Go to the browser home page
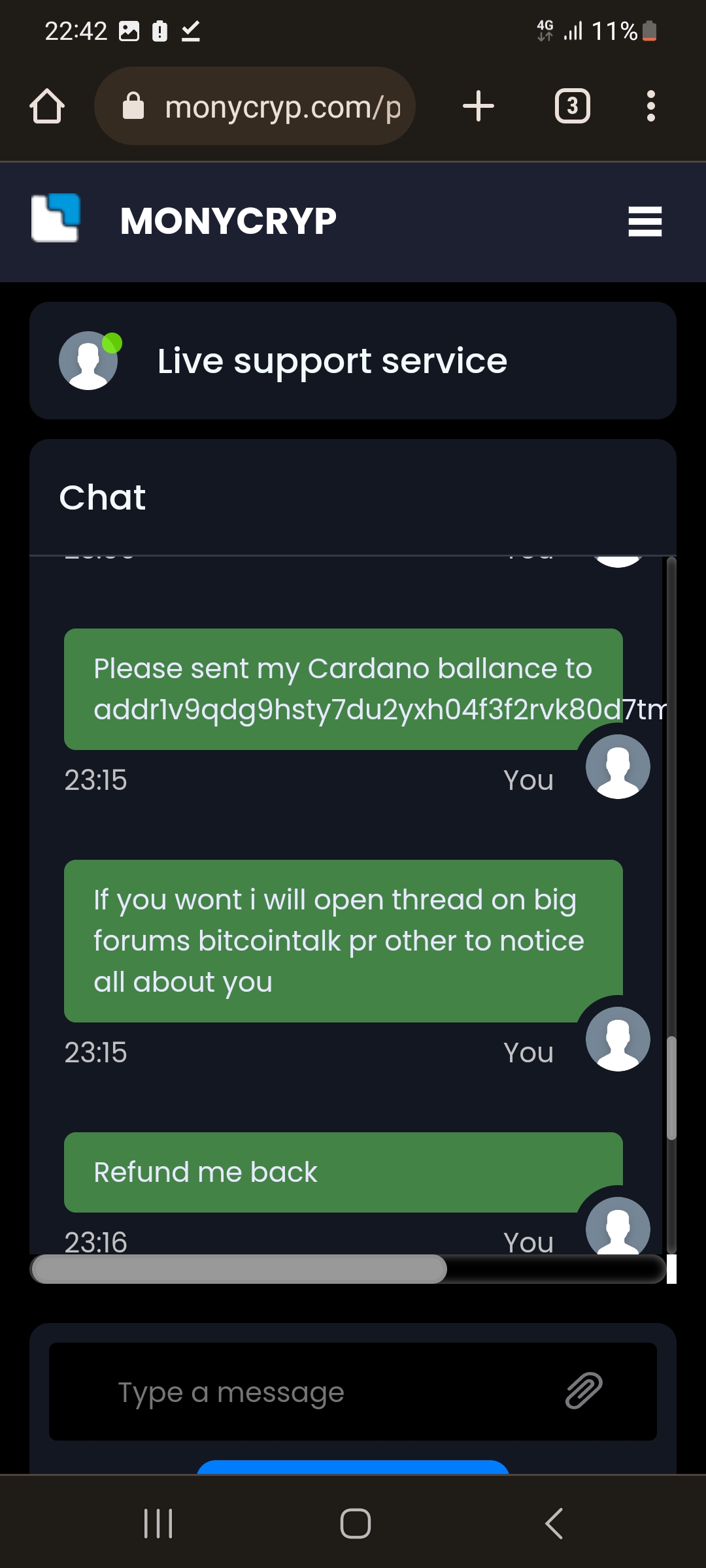The image size is (706, 1568). click(47, 106)
